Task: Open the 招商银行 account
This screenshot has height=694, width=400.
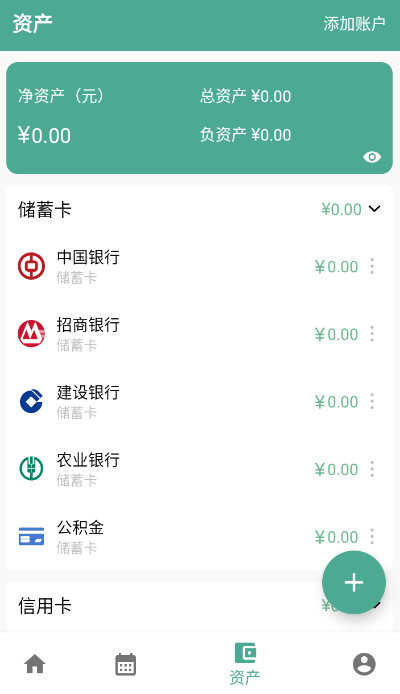Action: 200,334
